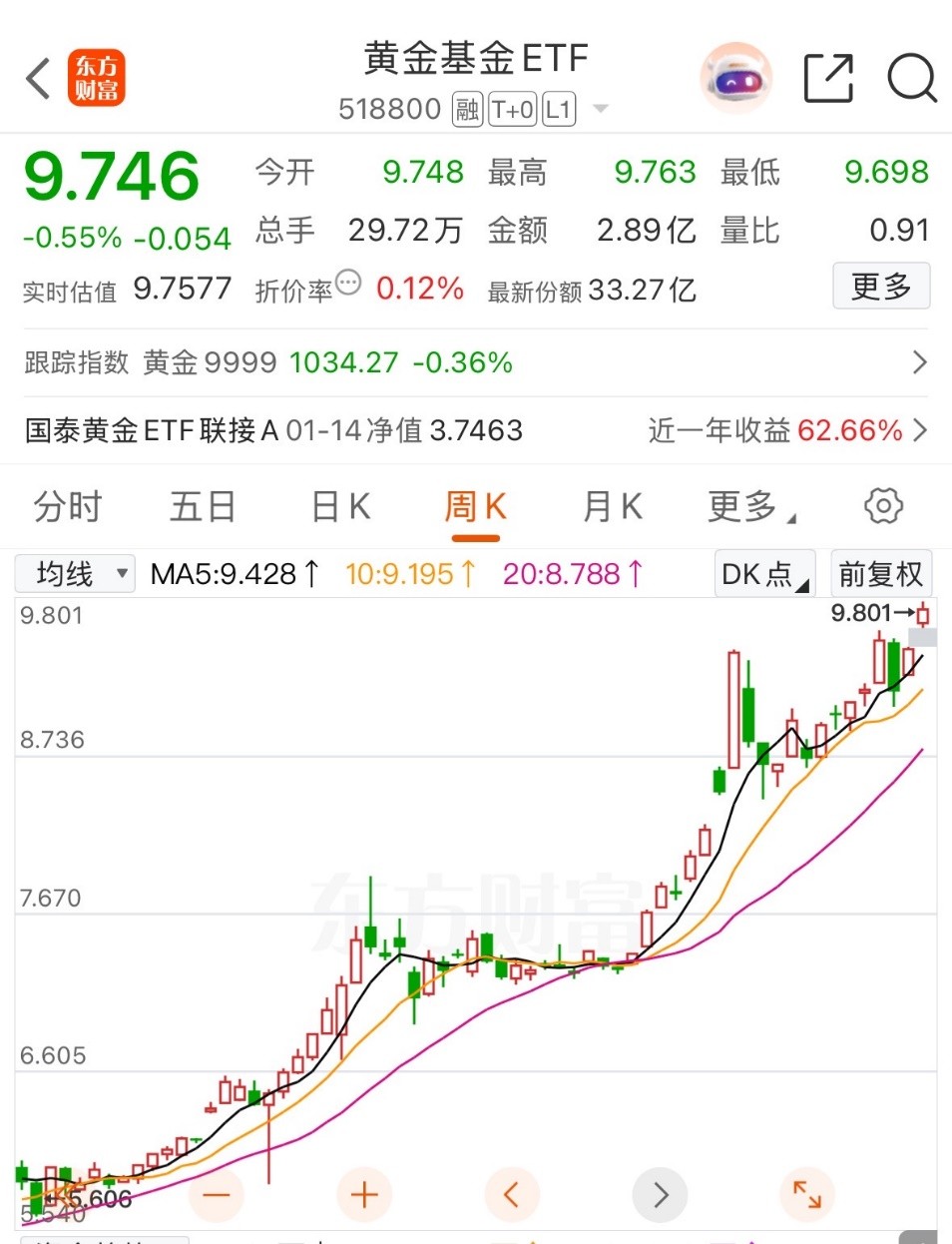Tap the 折价率 info circle icon
Viewport: 952px width, 1244px height.
point(347,284)
